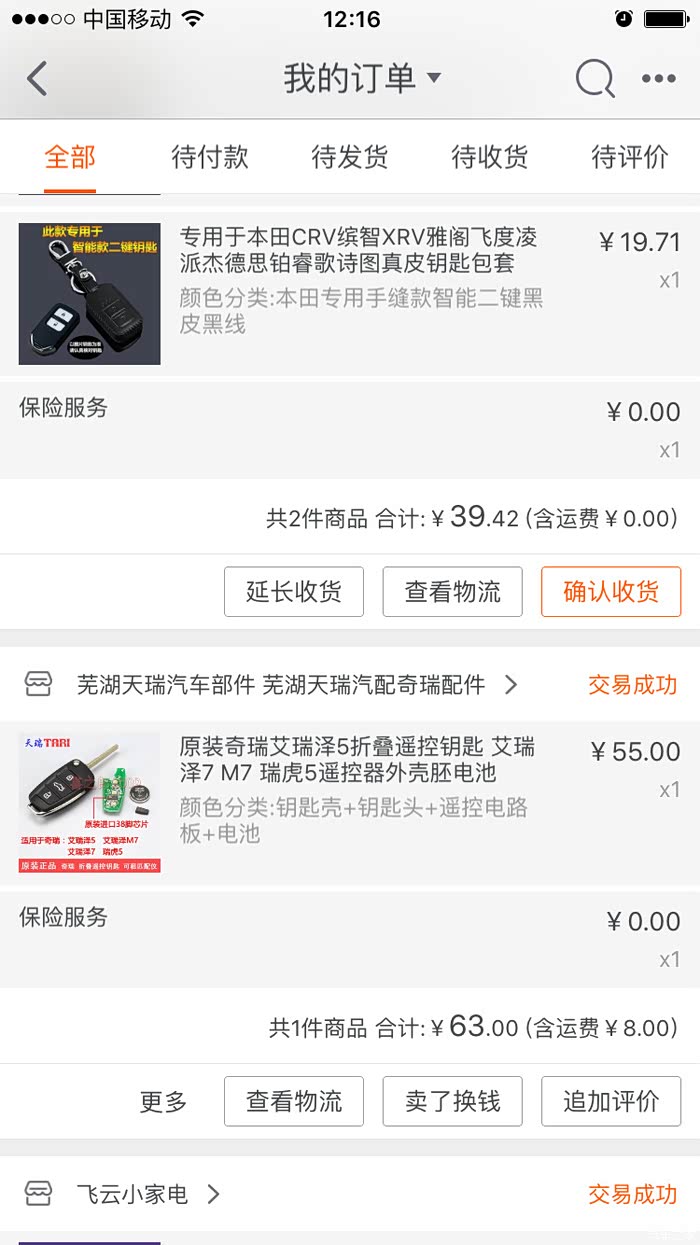Switch to the 全部 tab

tap(70, 157)
